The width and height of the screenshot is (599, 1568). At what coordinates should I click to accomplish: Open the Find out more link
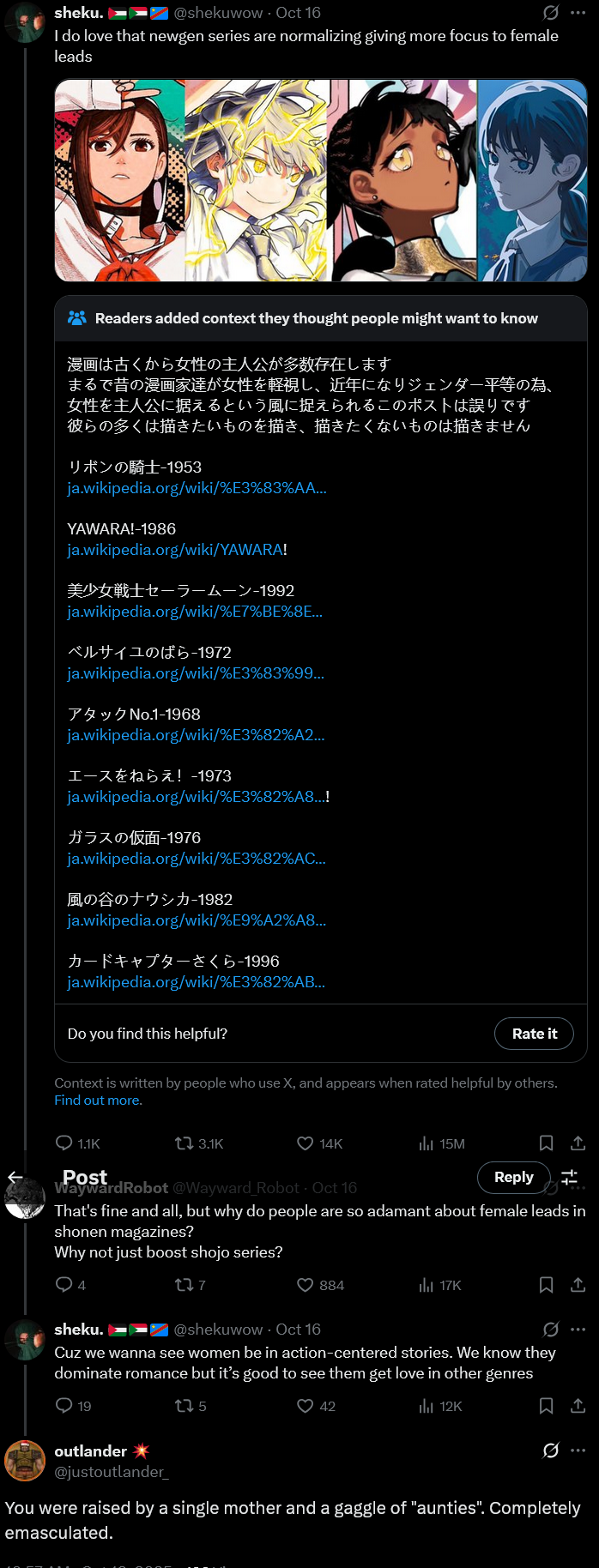click(98, 1101)
